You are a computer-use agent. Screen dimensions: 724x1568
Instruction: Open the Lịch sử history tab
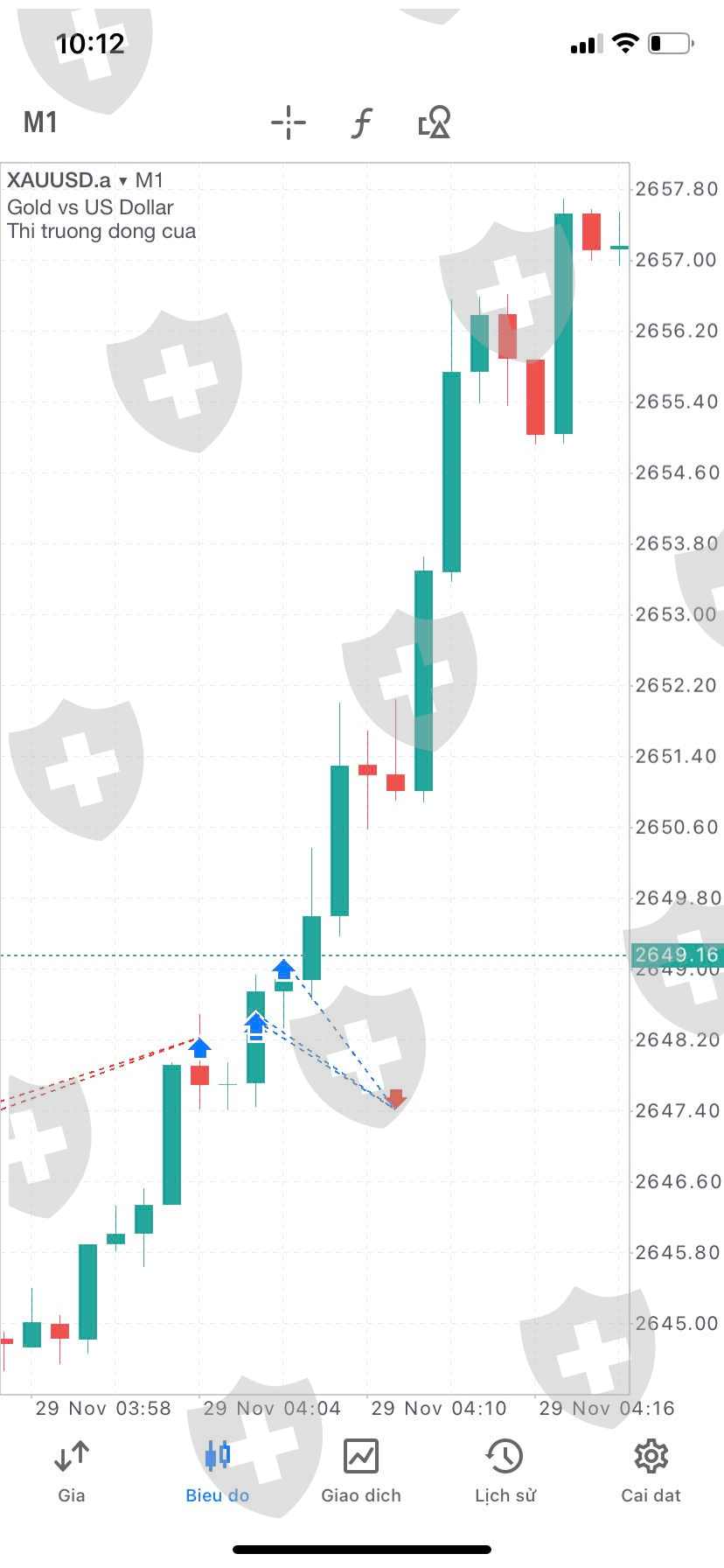point(505,1470)
